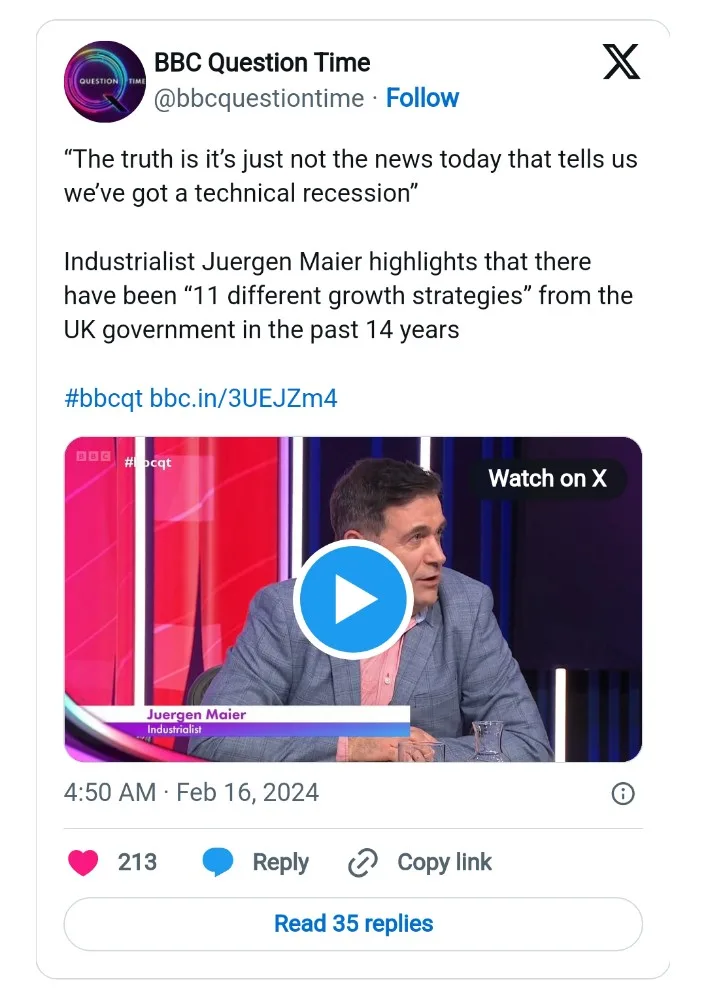The width and height of the screenshot is (706, 989).
Task: Open the 4:50 AM Feb 16, 2024 timestamp
Action: [x=191, y=793]
